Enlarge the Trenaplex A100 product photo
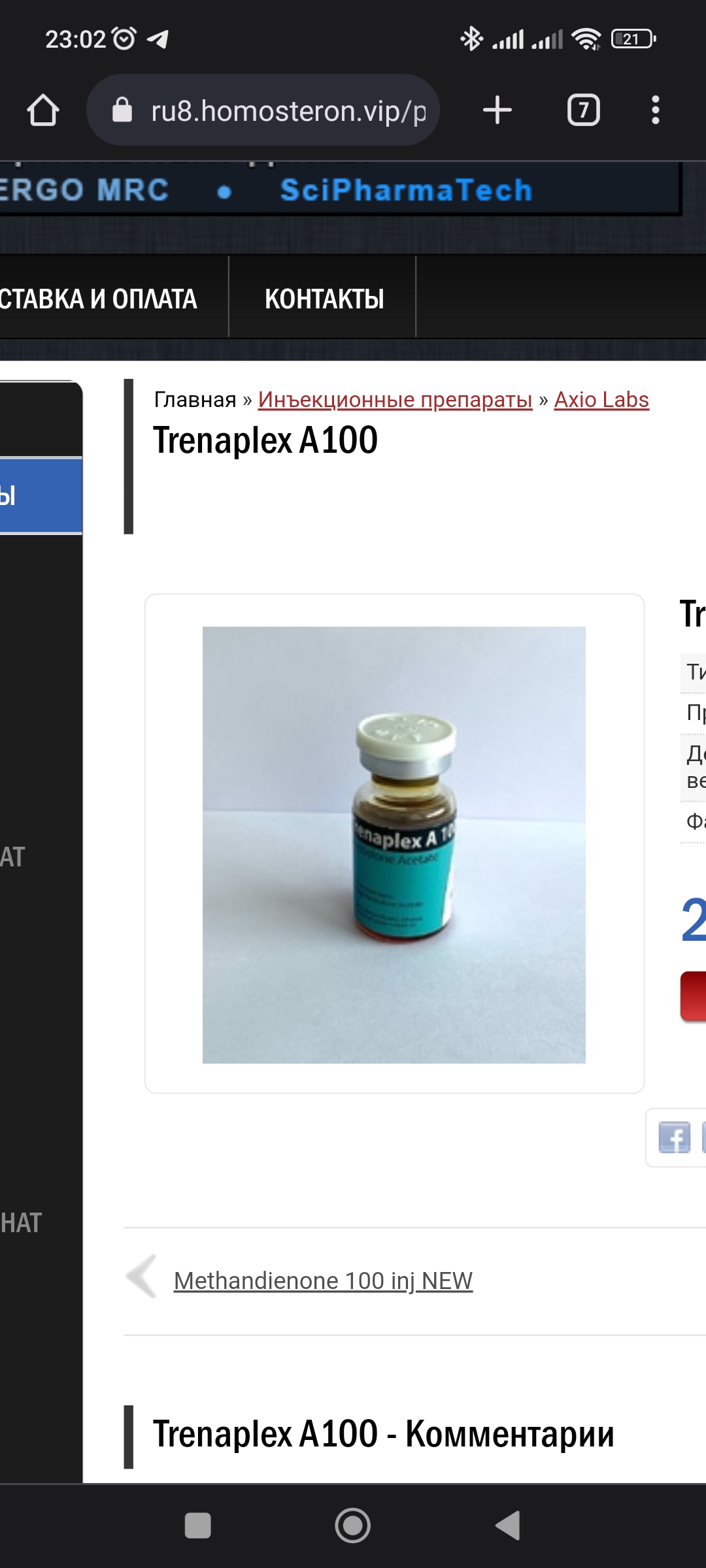706x1568 pixels. [x=394, y=844]
